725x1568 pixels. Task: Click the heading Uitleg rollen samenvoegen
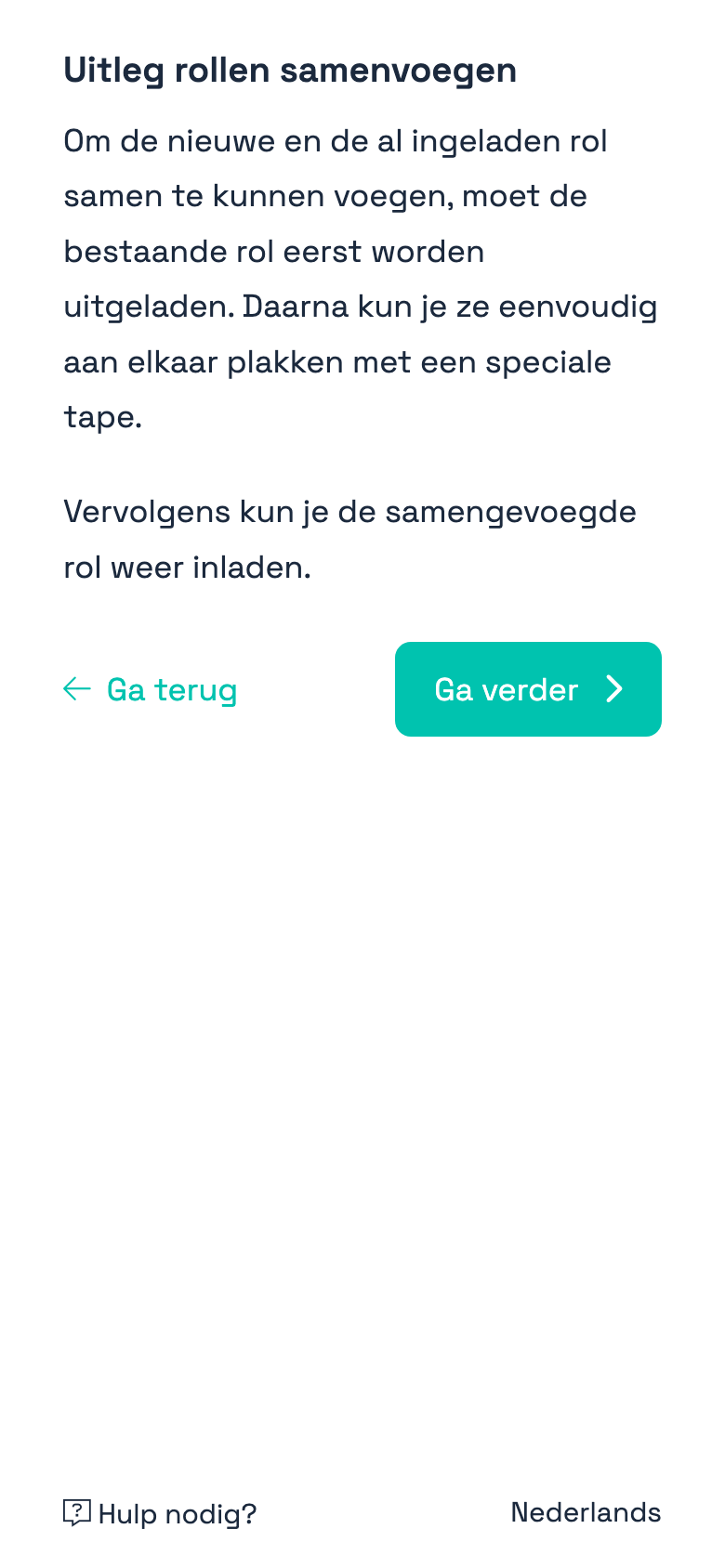[x=290, y=70]
